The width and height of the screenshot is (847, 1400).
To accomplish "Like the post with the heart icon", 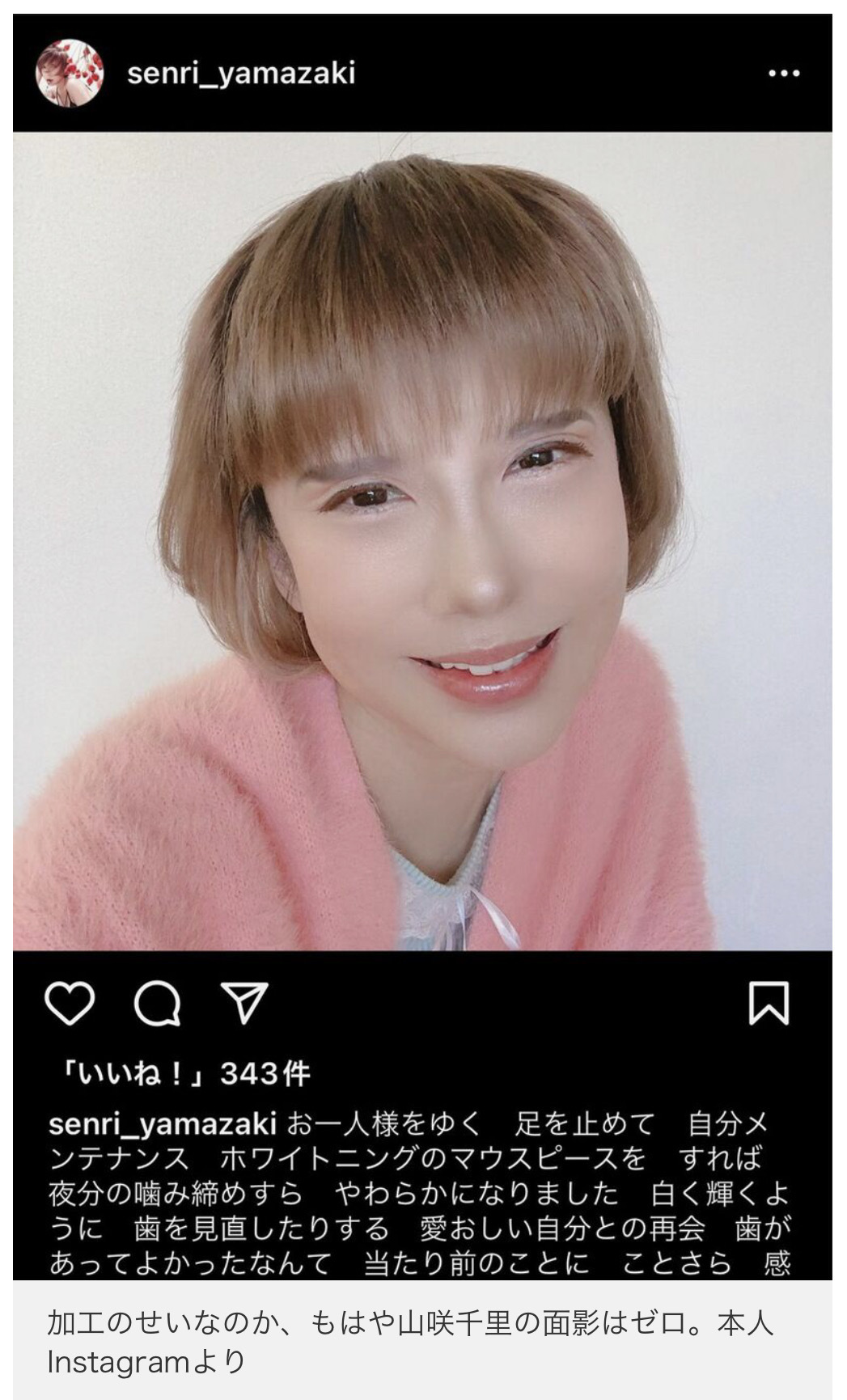I will [x=70, y=1004].
